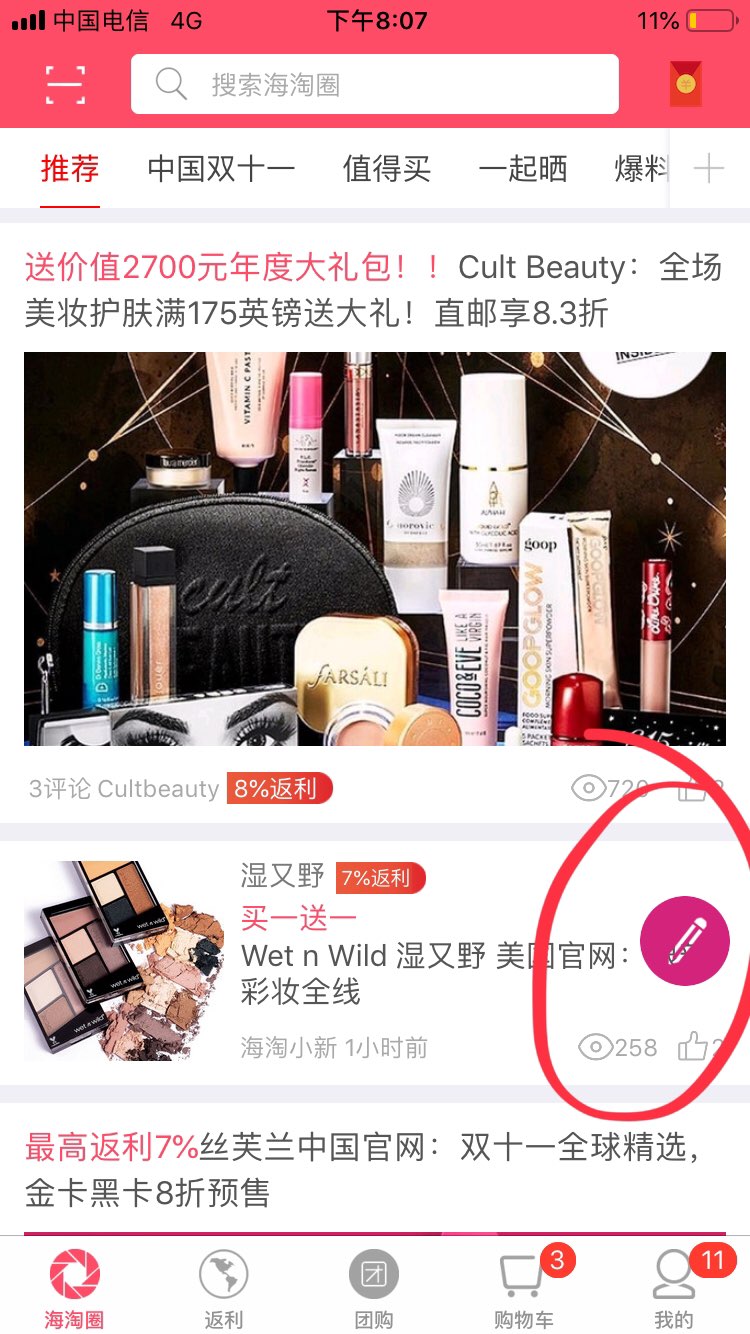Screen dimensions: 750x1334
Task: Tap the 搜索海淘圈 search box
Action: point(375,85)
